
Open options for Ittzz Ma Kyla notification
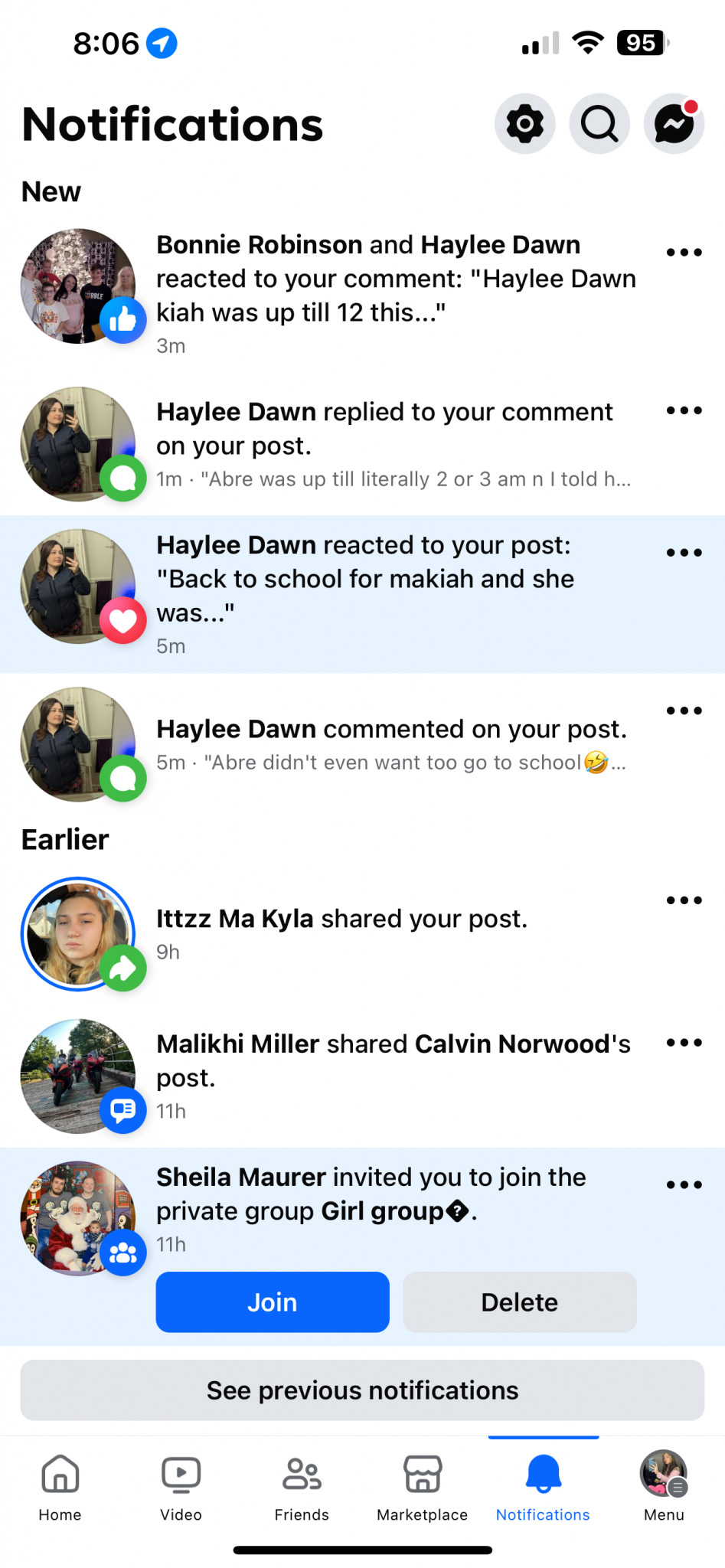tap(684, 900)
